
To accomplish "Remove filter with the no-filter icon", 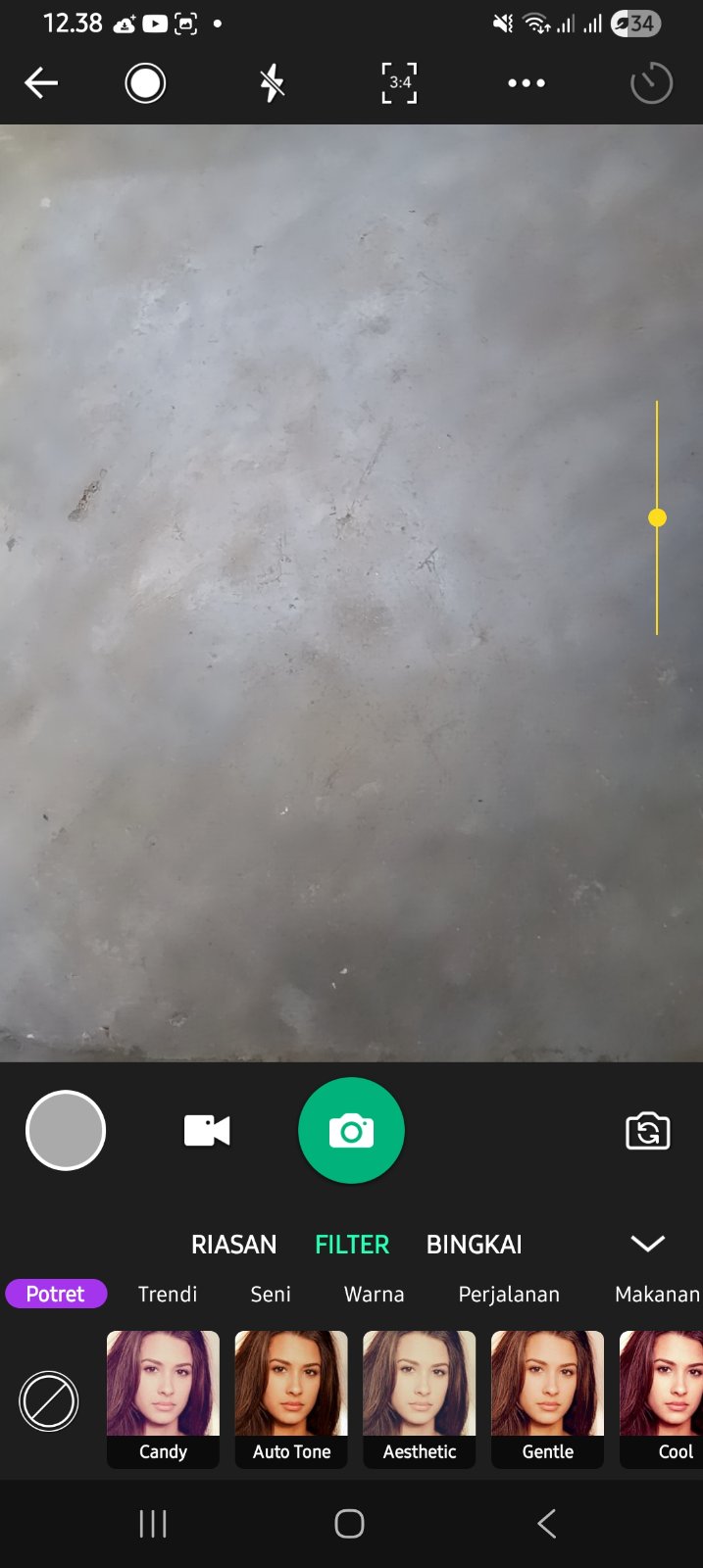I will click(x=48, y=1400).
